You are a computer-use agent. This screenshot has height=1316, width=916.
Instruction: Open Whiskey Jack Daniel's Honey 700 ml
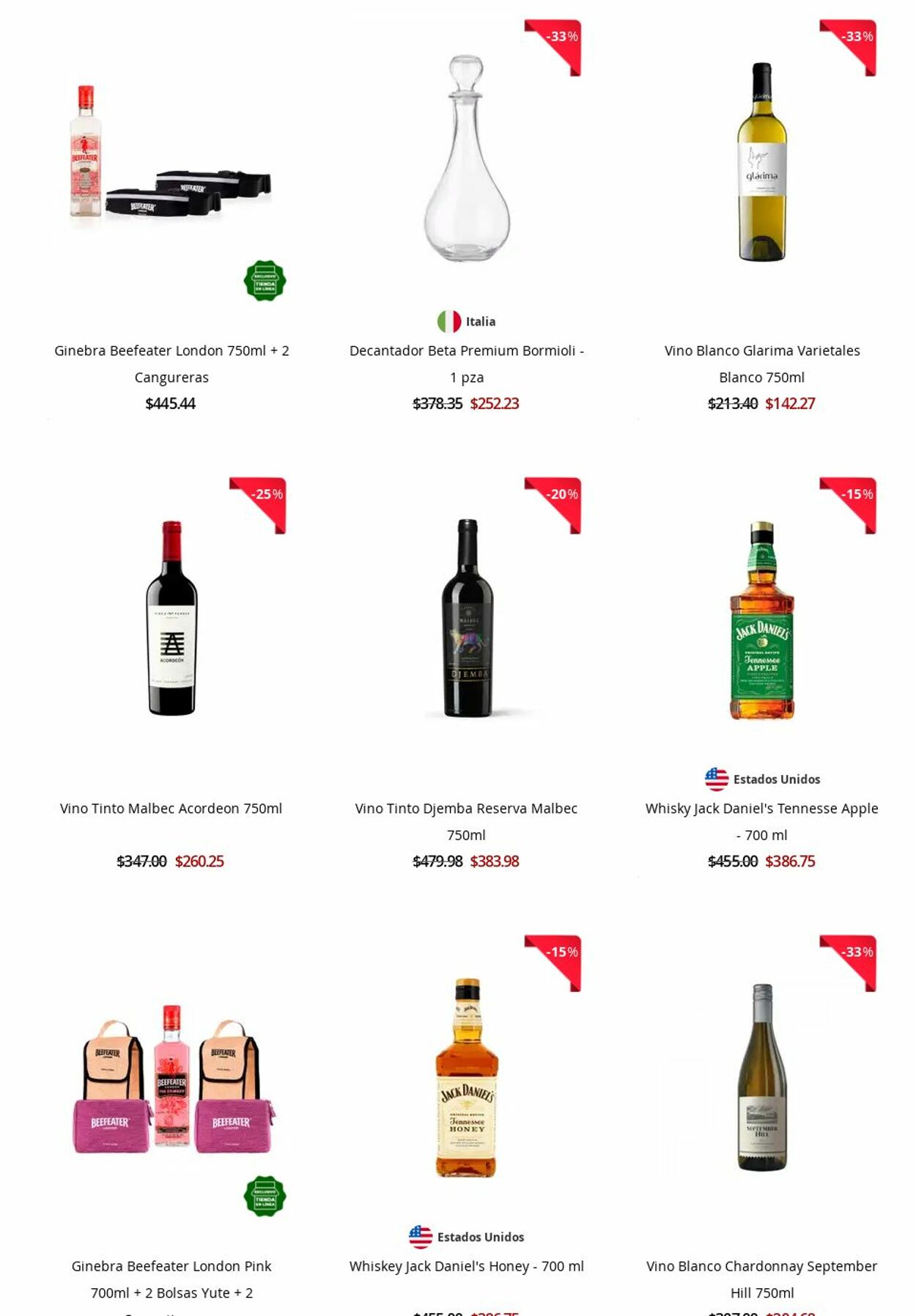click(x=466, y=1266)
